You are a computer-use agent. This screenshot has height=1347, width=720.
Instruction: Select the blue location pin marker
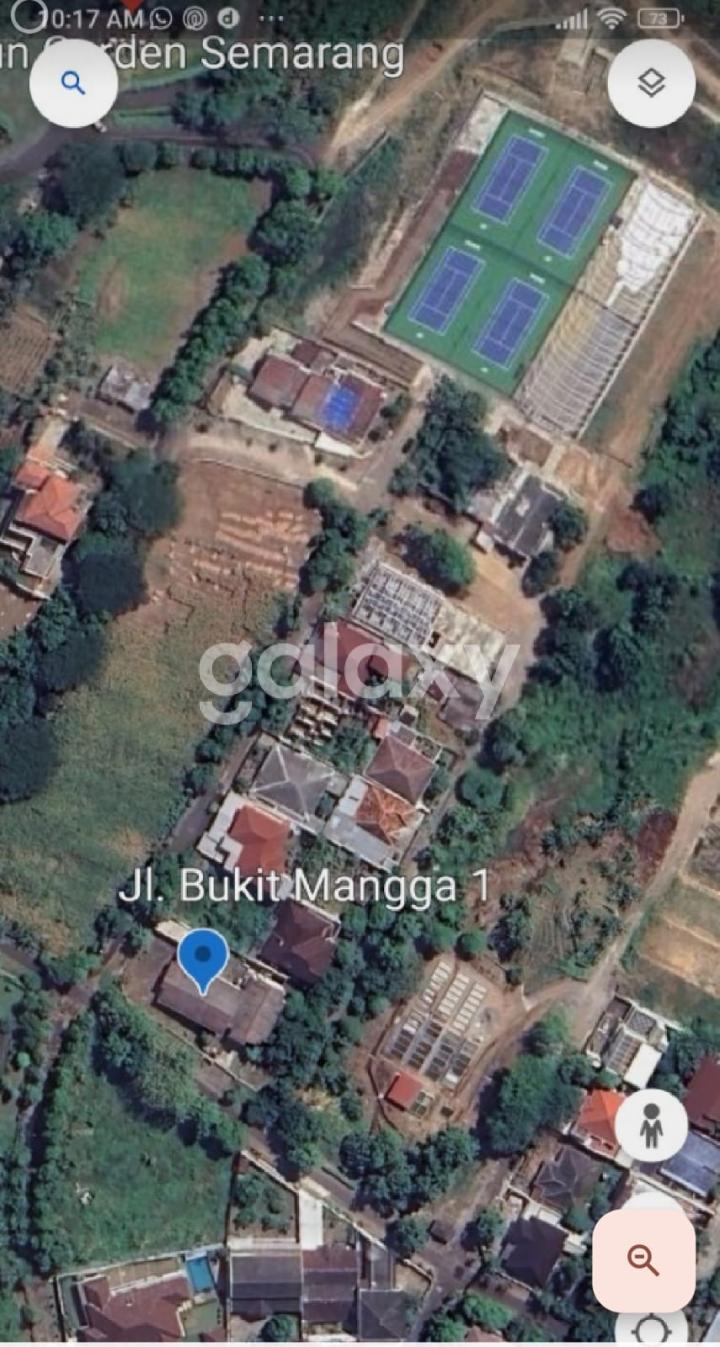pyautogui.click(x=203, y=958)
